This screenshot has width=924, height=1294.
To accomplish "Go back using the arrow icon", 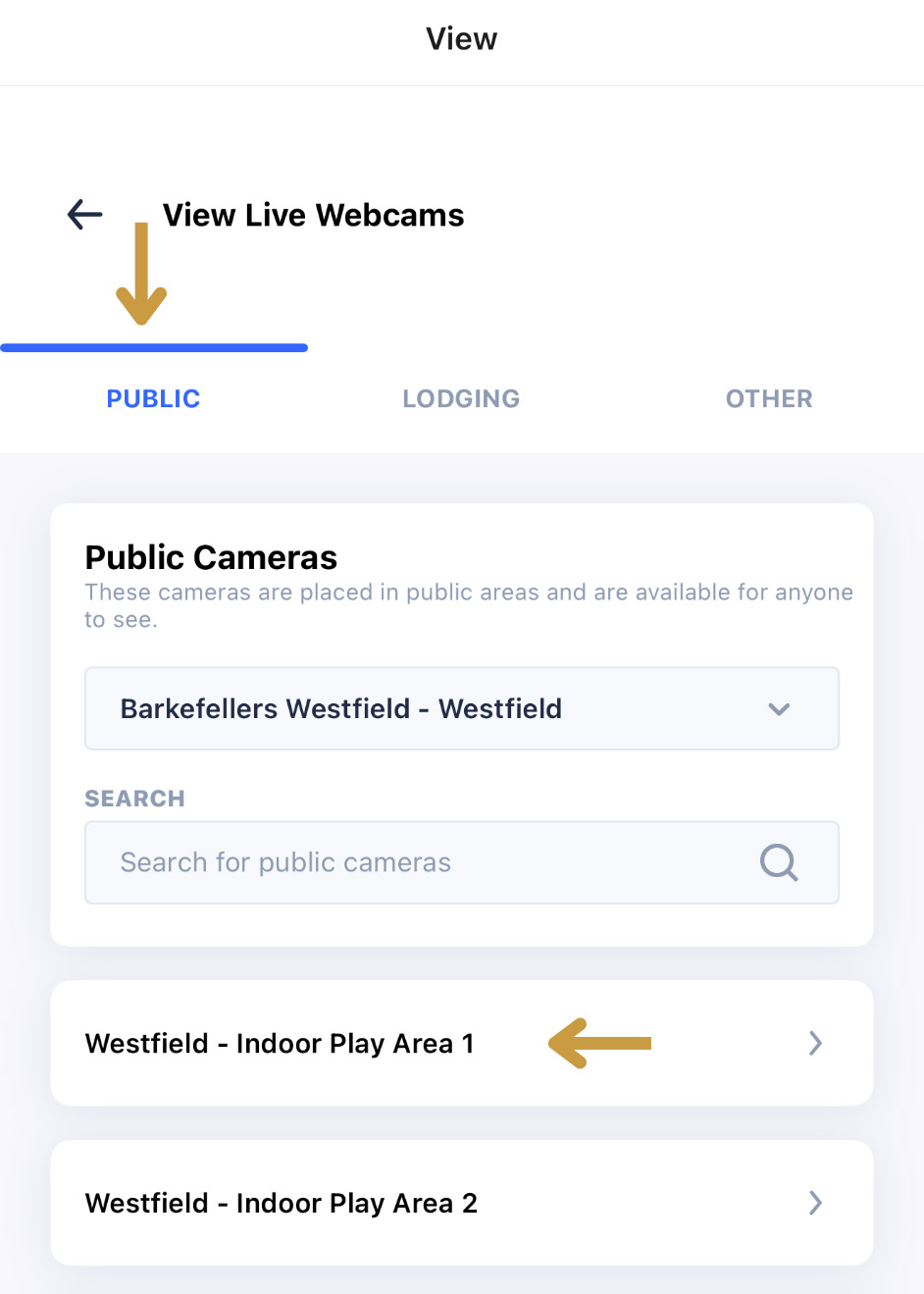I will pos(85,214).
